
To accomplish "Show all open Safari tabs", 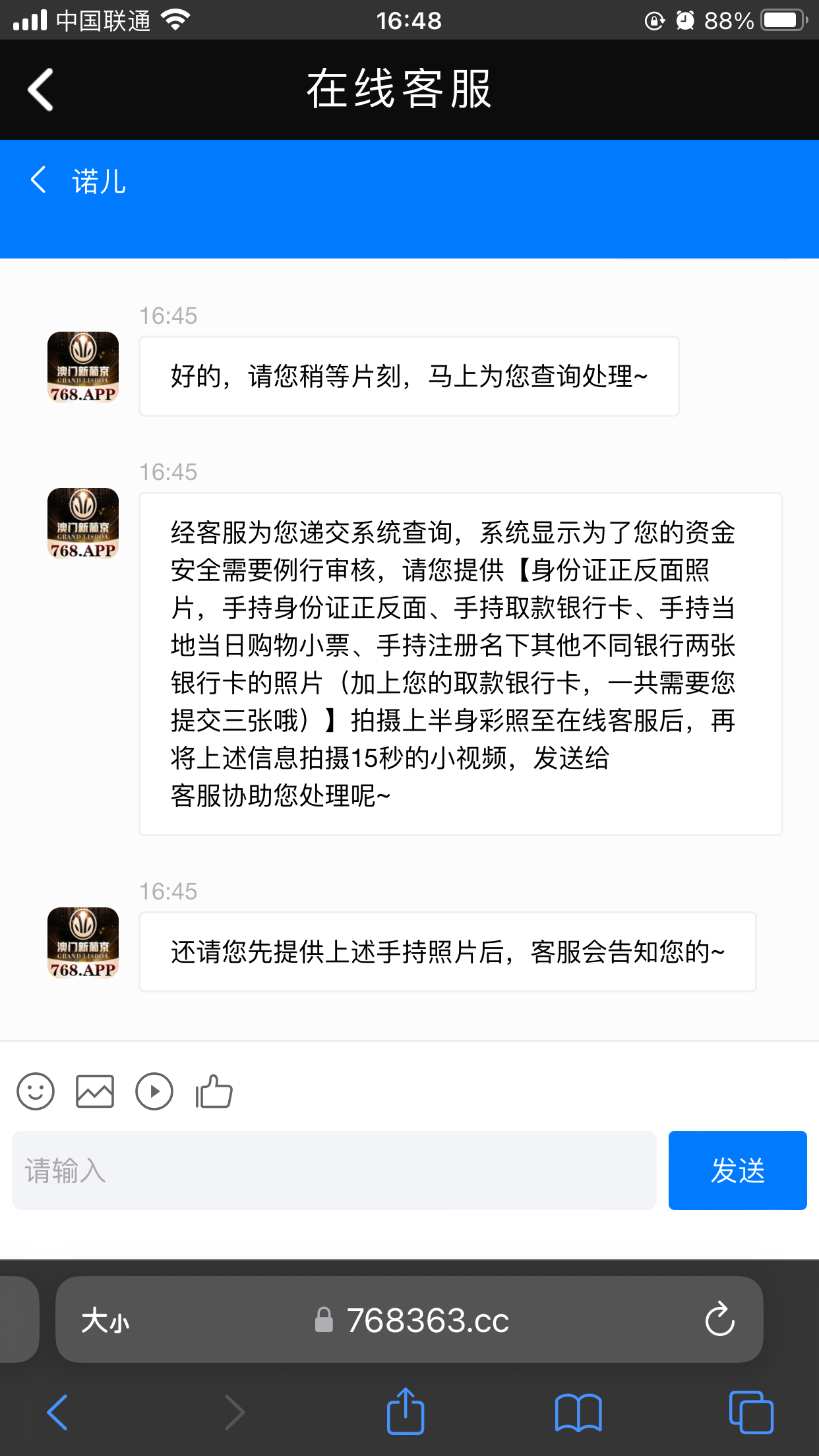I will pos(751,1412).
